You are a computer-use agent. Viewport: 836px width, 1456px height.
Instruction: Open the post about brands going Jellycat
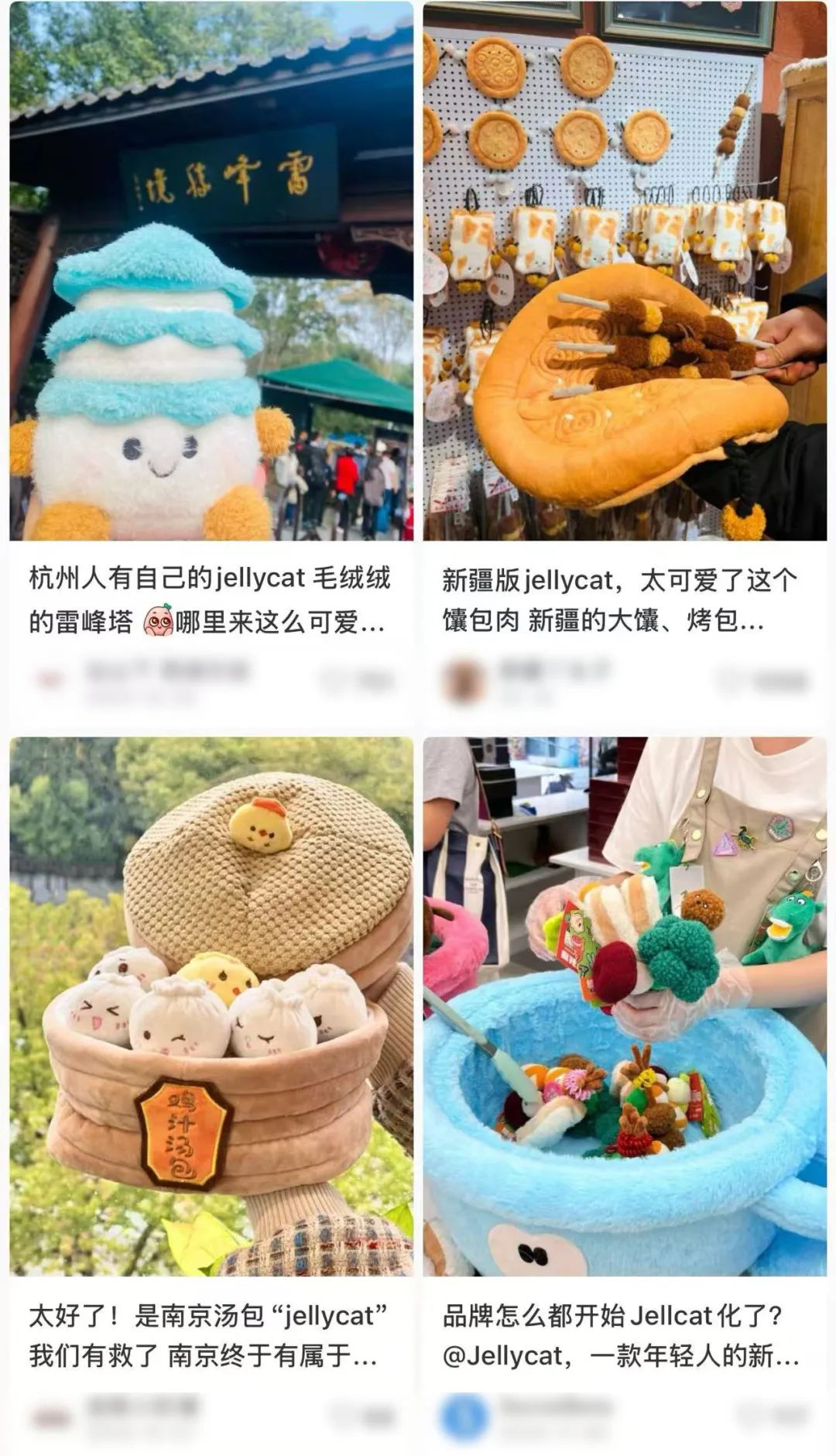tap(624, 1007)
